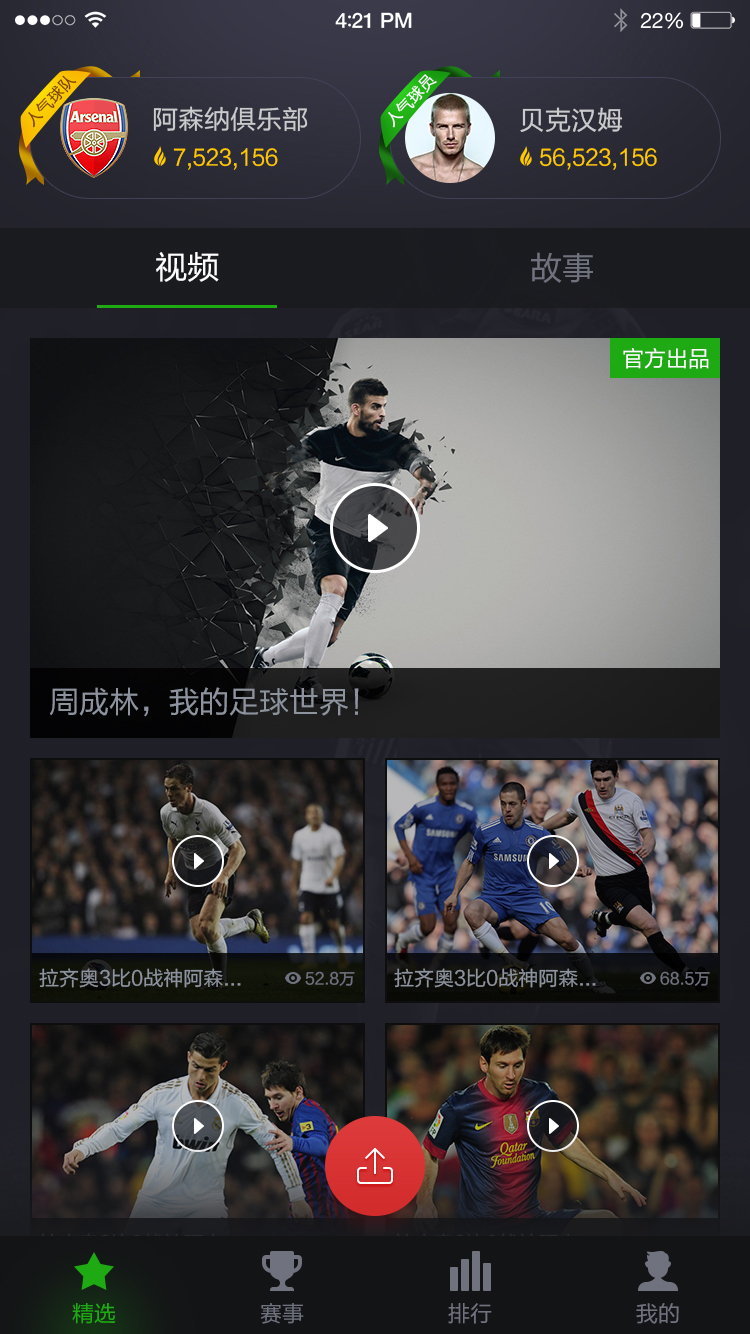Open the 我的 profile tab
The width and height of the screenshot is (750, 1334).
click(657, 1288)
